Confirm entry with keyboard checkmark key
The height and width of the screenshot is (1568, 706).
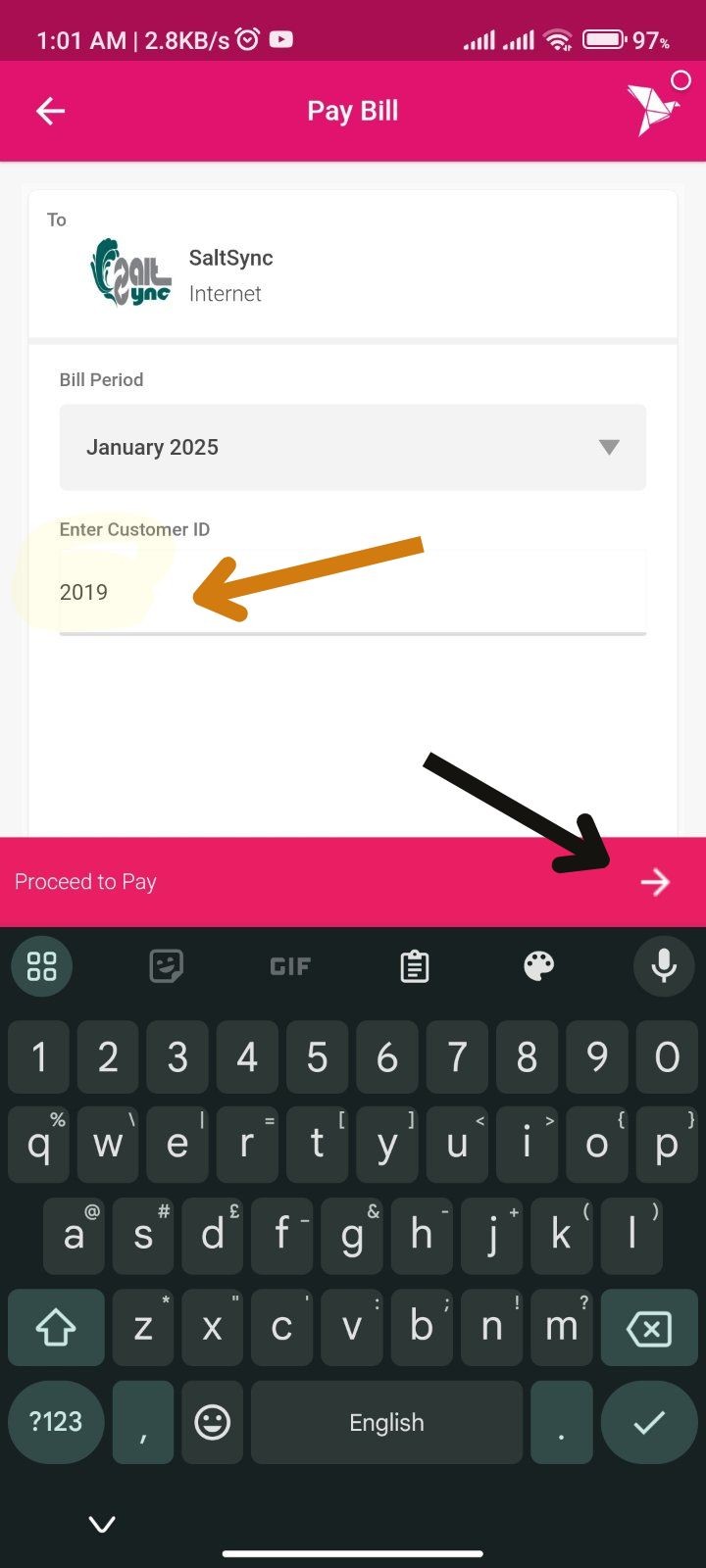648,1422
